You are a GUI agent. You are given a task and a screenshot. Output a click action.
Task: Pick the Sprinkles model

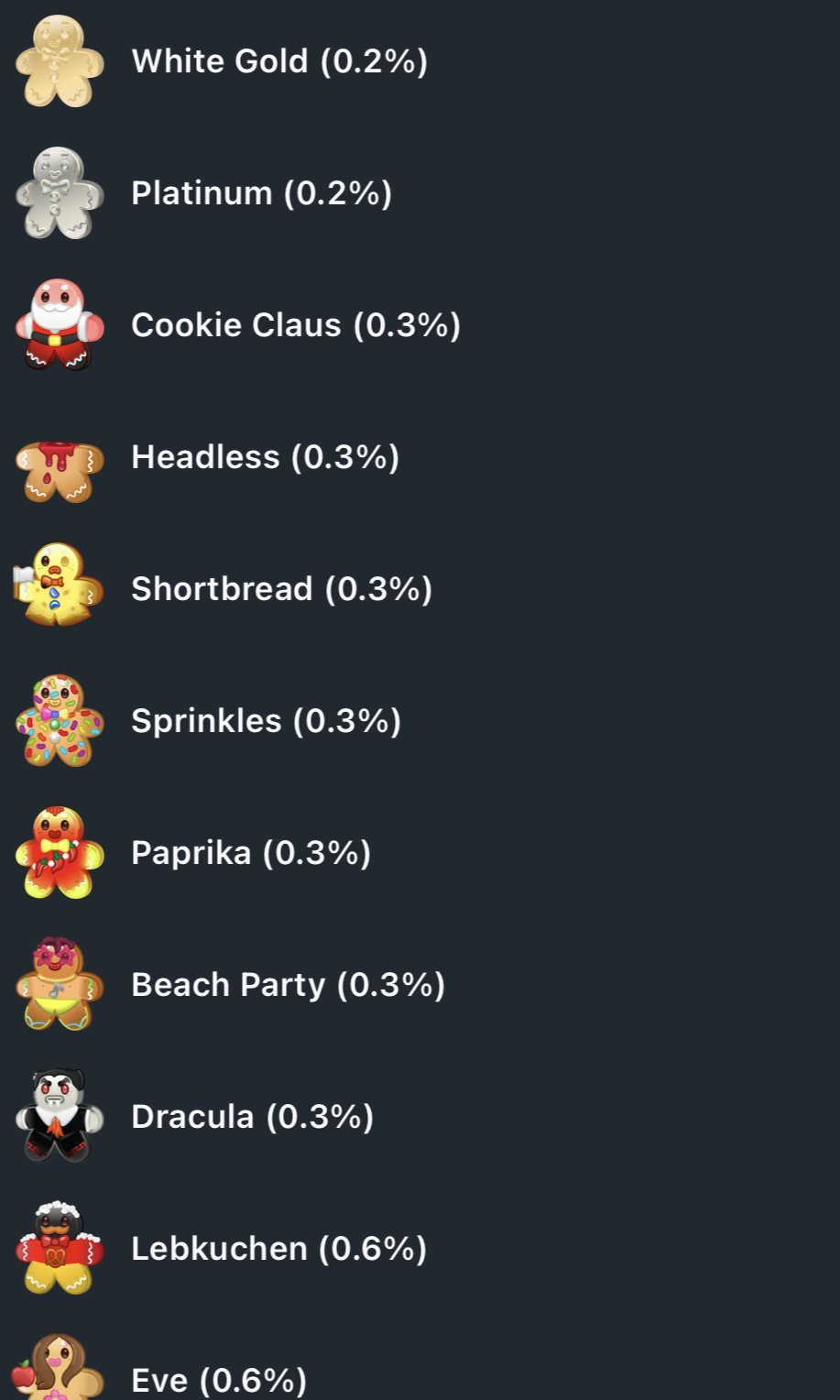[420, 721]
